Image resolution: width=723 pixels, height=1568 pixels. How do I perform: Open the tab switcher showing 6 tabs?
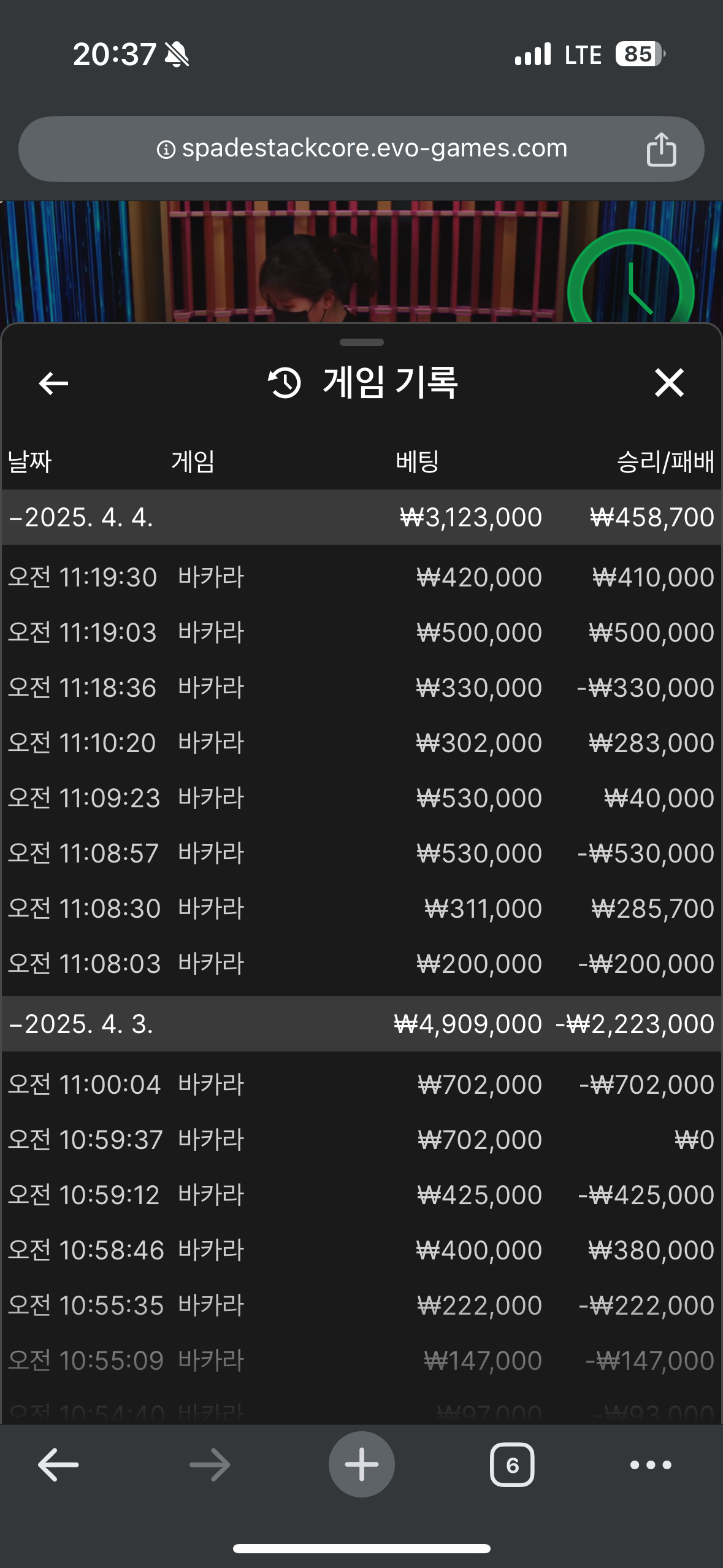tap(512, 1465)
